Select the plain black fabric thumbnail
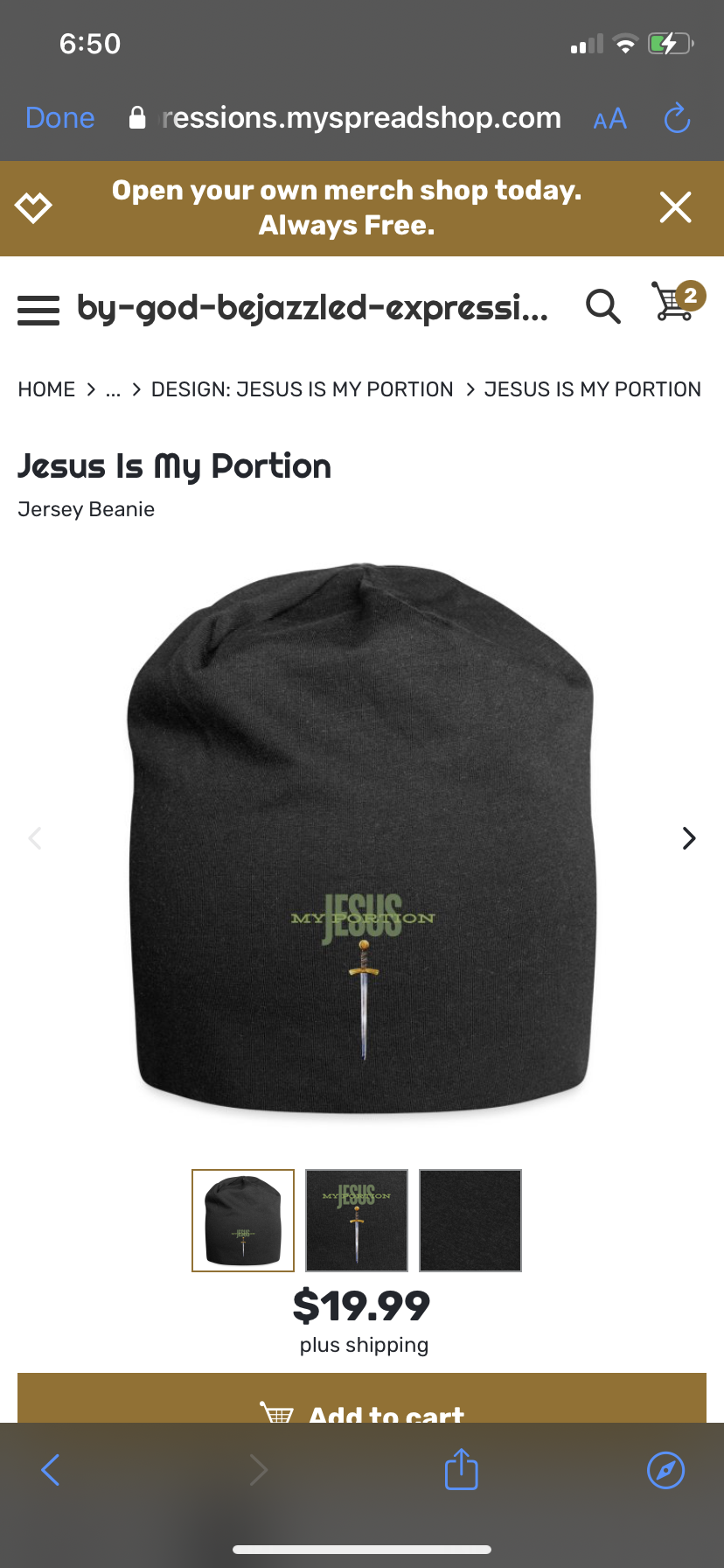The image size is (724, 1568). click(470, 1220)
